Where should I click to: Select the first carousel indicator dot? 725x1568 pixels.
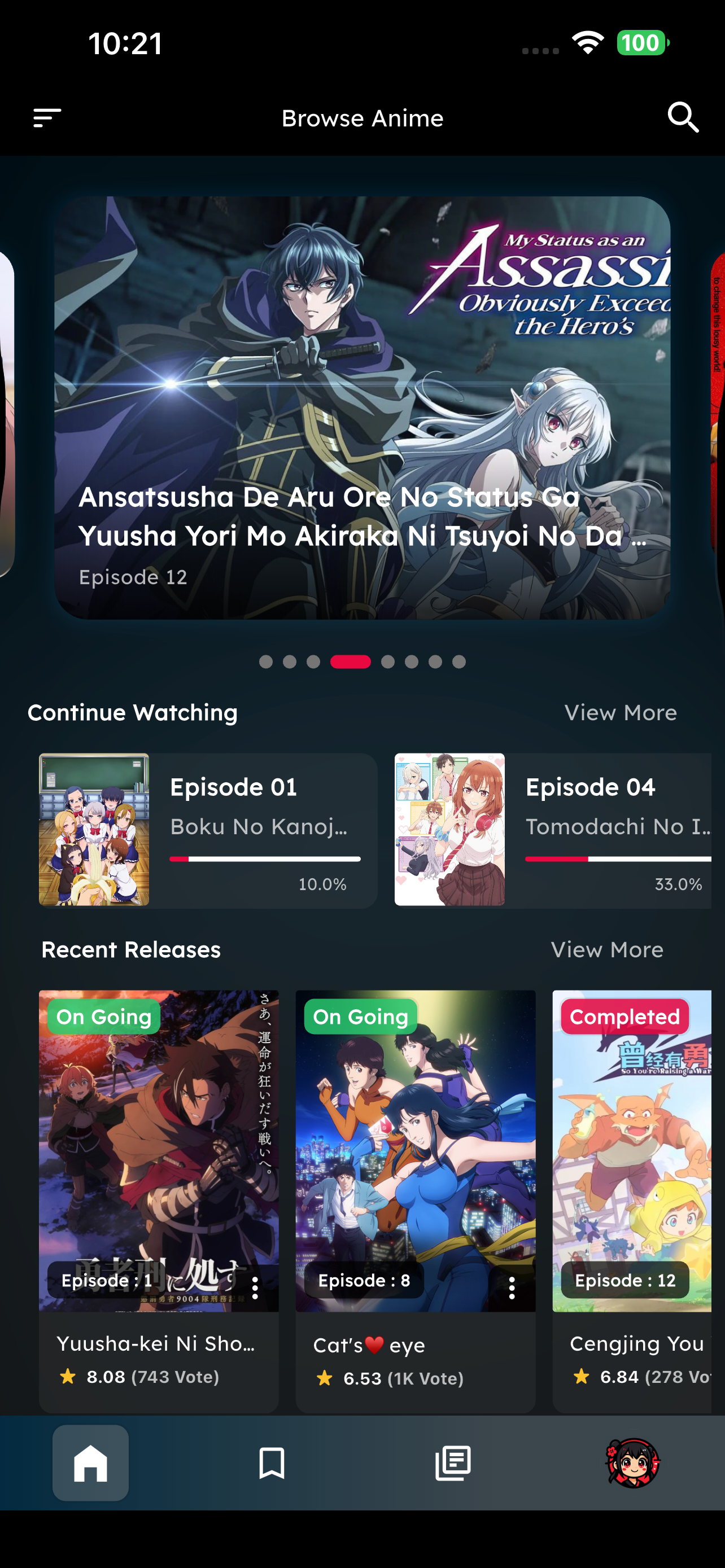coord(266,662)
